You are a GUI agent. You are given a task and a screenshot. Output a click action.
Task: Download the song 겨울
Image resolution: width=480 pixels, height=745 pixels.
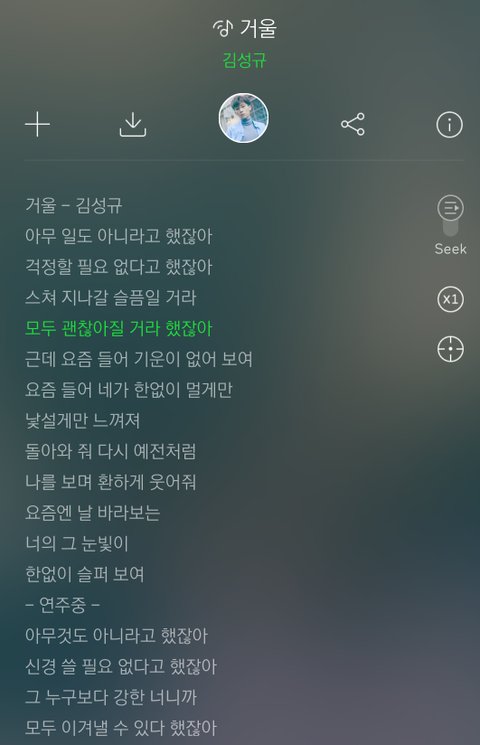pyautogui.click(x=133, y=125)
